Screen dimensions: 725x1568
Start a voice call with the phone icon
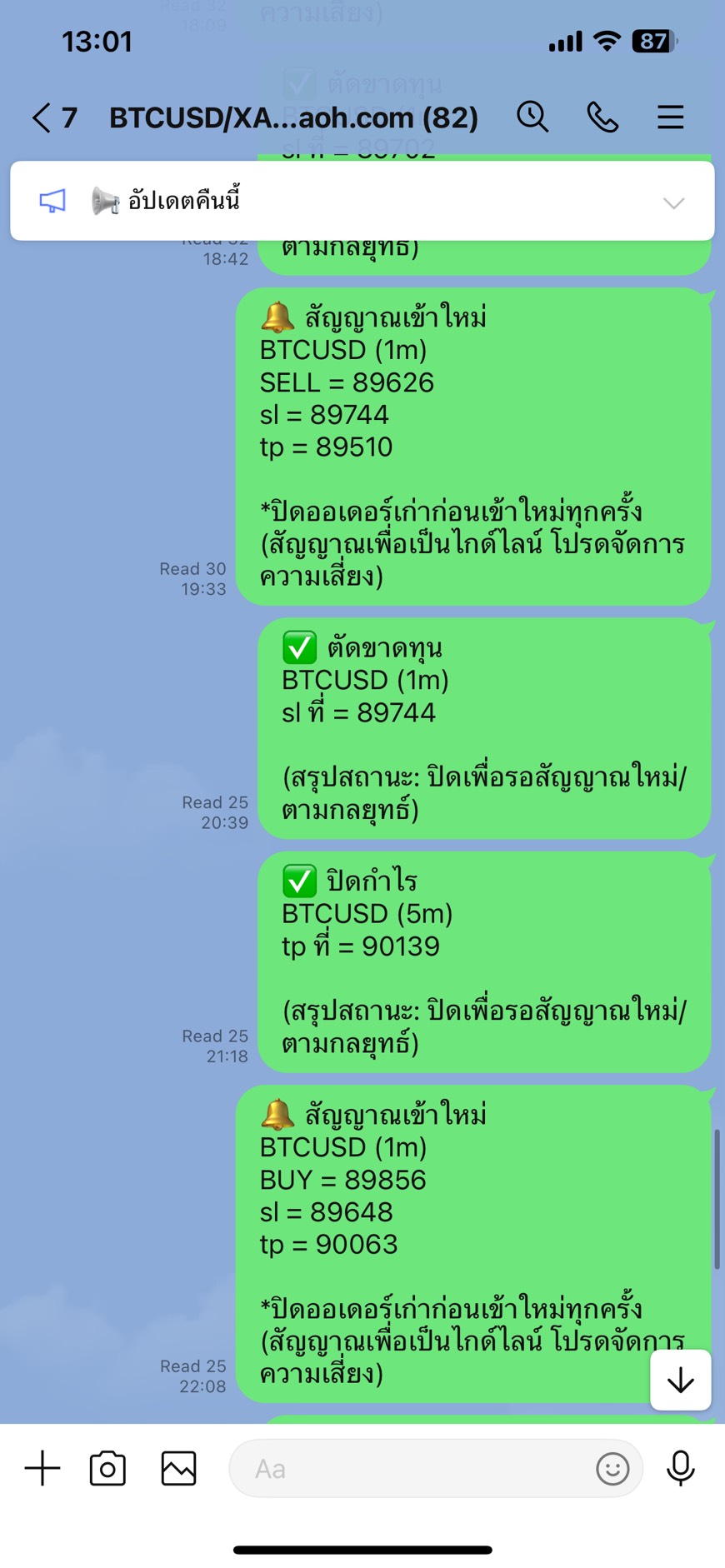602,117
